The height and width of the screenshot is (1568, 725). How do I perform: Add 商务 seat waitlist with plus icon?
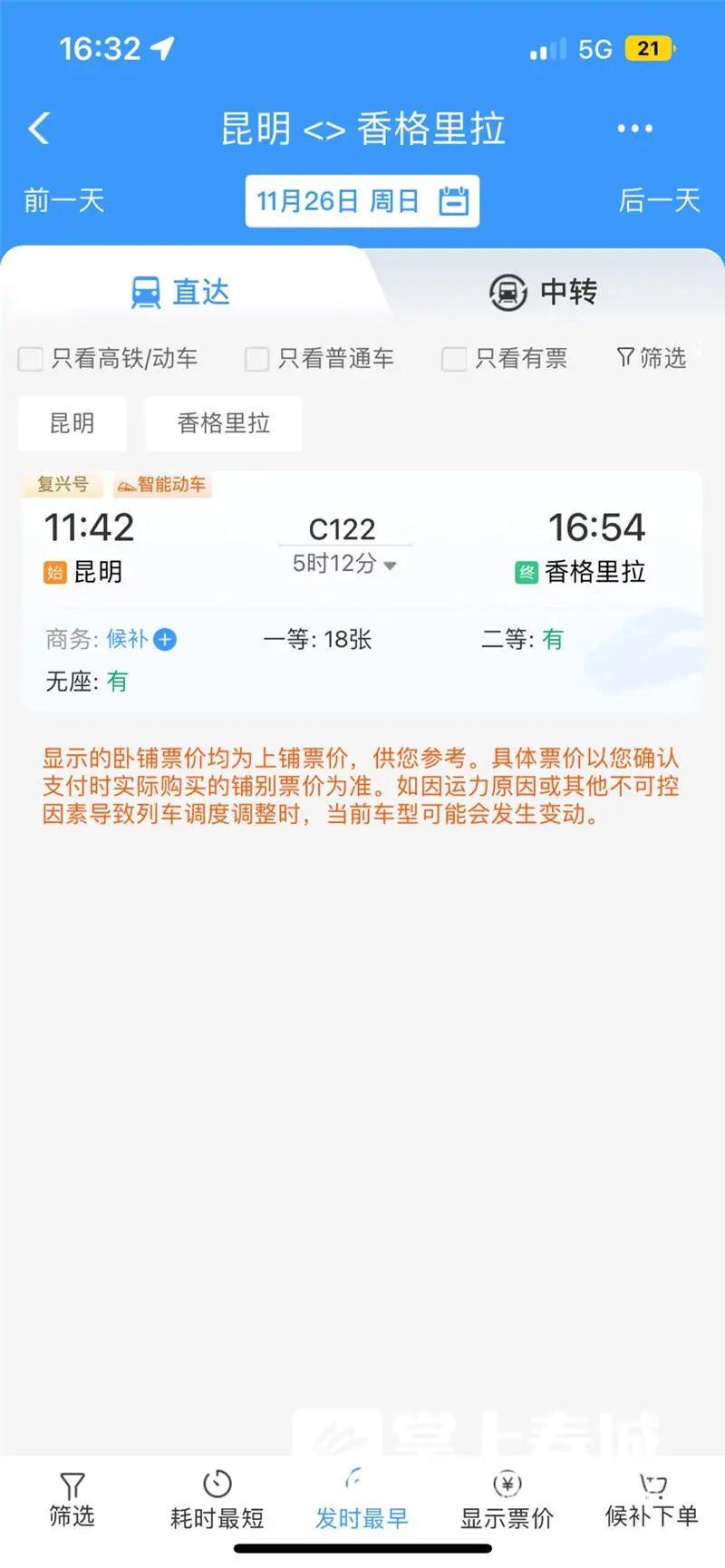point(165,640)
